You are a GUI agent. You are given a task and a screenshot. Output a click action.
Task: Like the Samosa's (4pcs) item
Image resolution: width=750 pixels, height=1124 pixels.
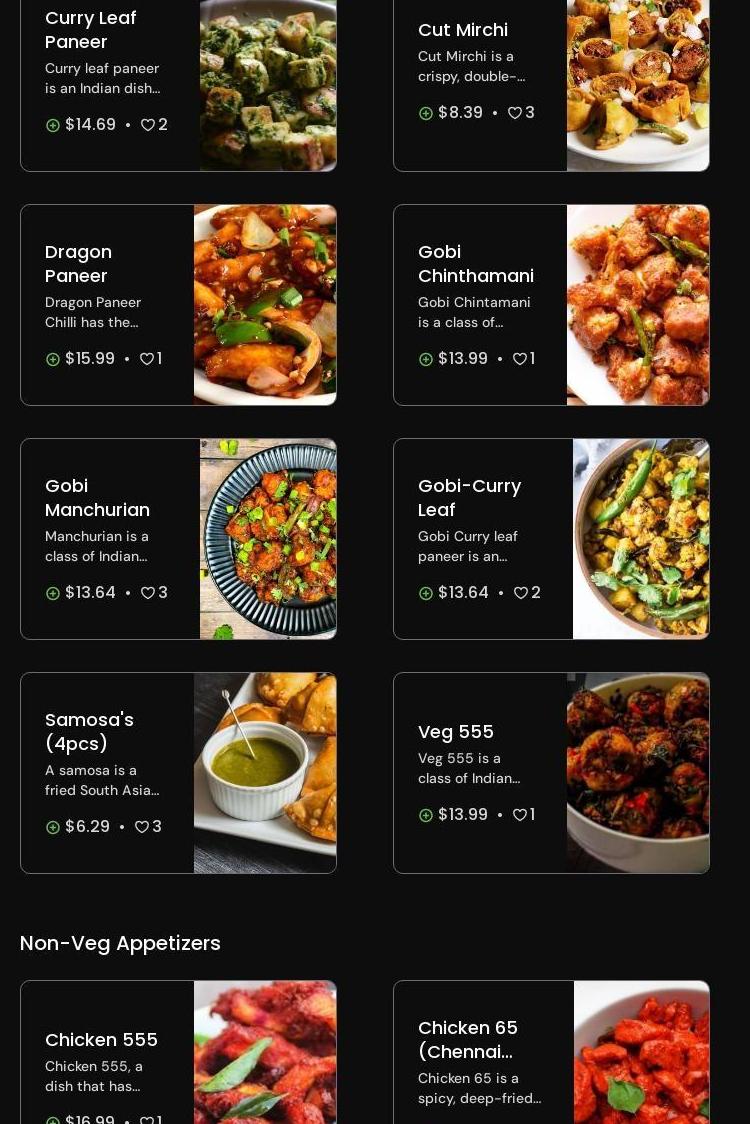click(142, 827)
